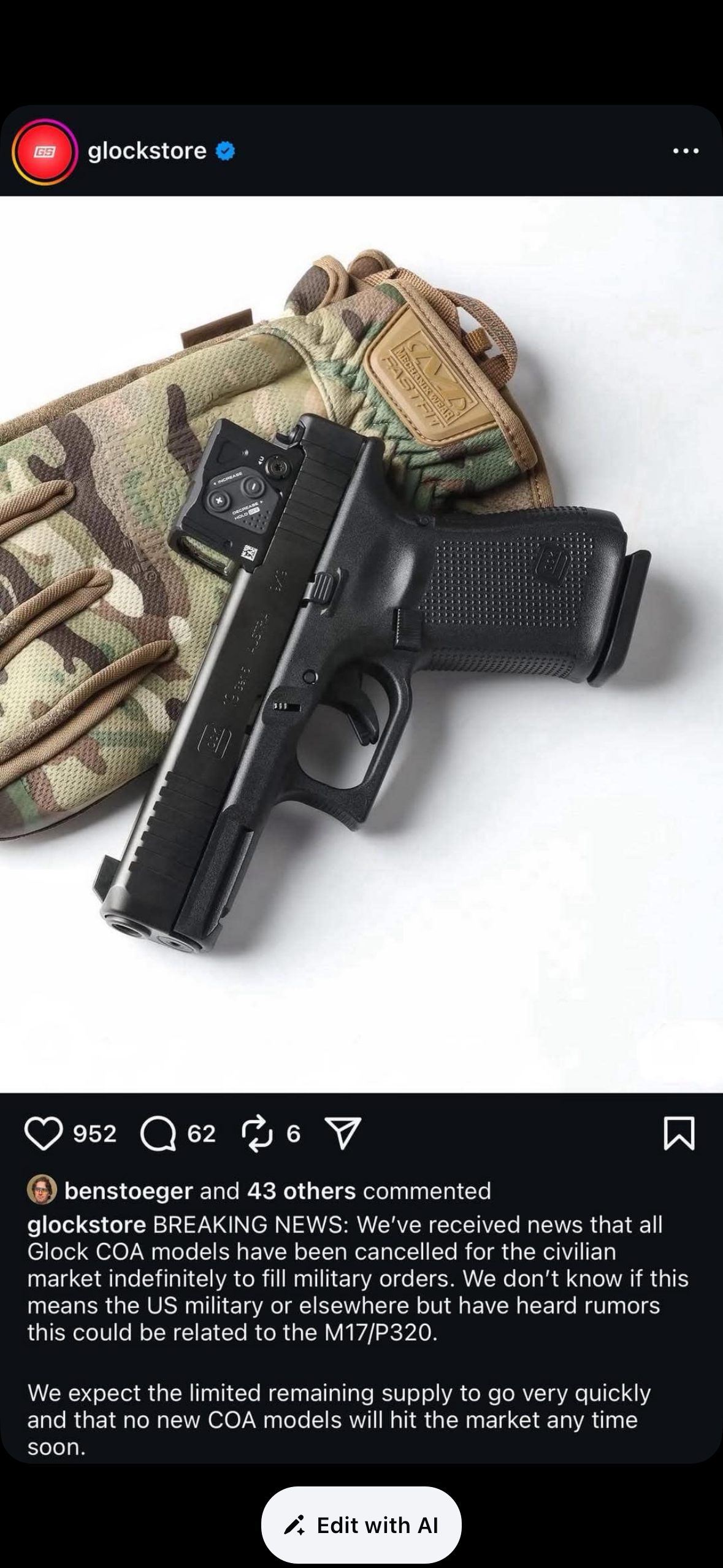The width and height of the screenshot is (723, 1568).
Task: Share the post via paper plane icon
Action: pos(342,1134)
